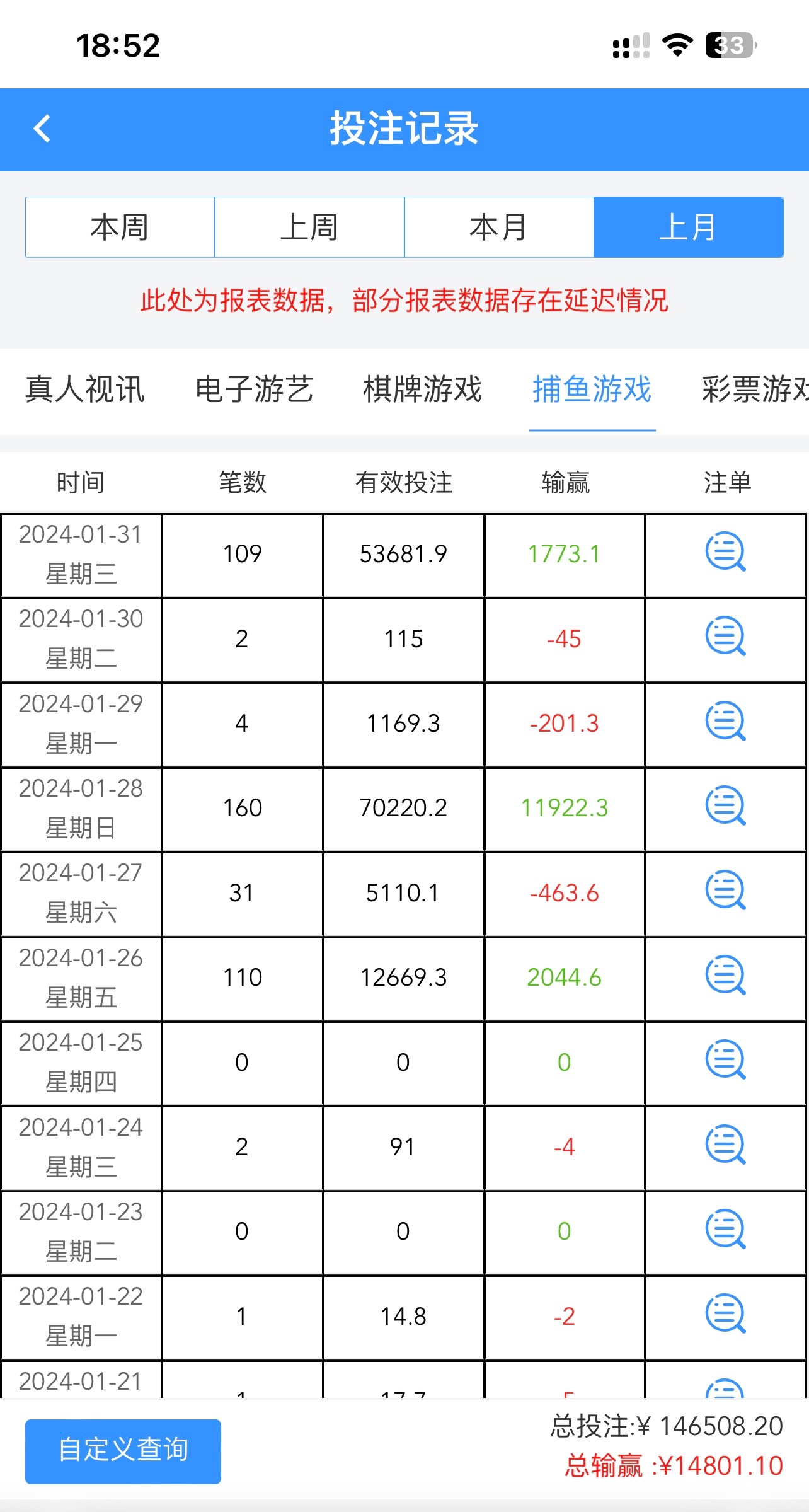View bet slips for 2024-01-30
This screenshot has width=809, height=1512.
tap(725, 637)
